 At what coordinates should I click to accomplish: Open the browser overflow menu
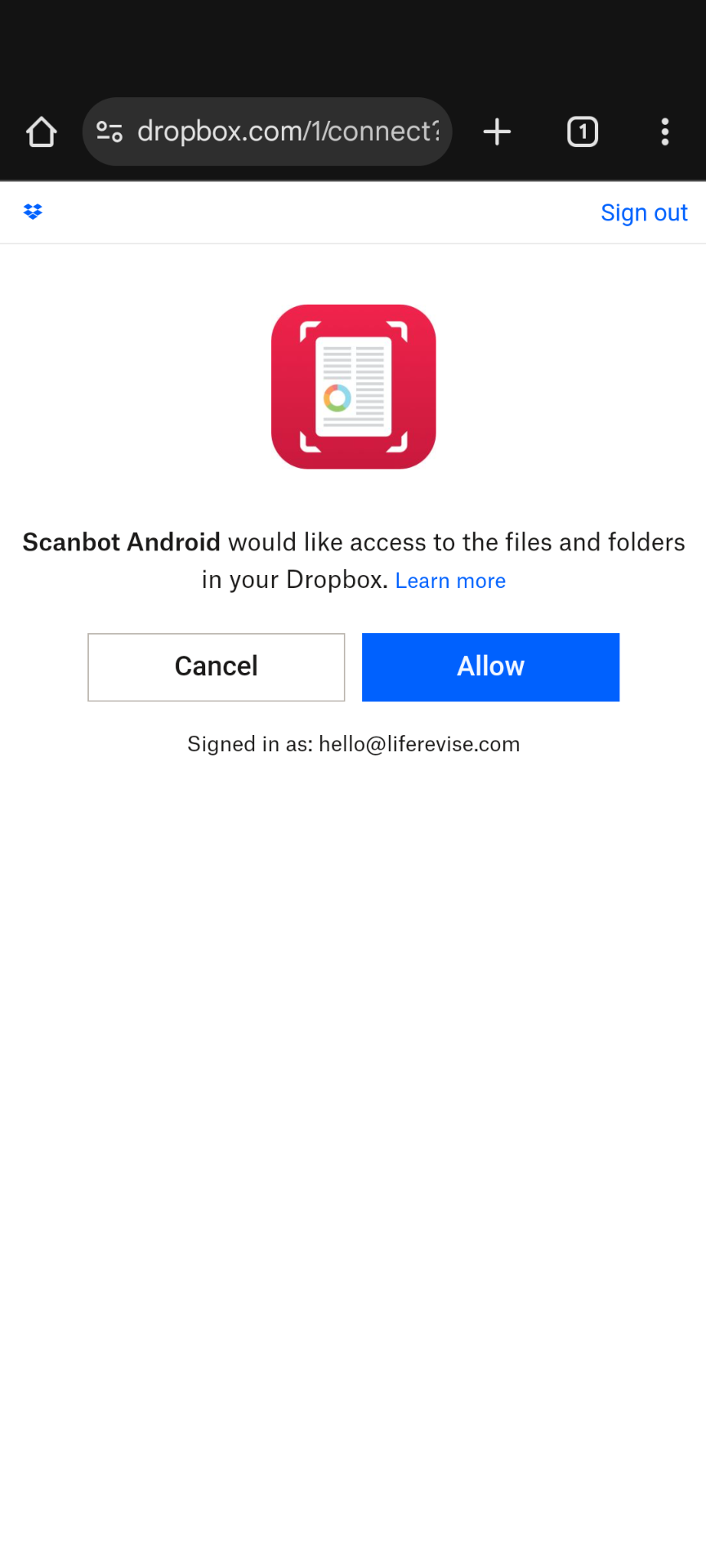(665, 131)
